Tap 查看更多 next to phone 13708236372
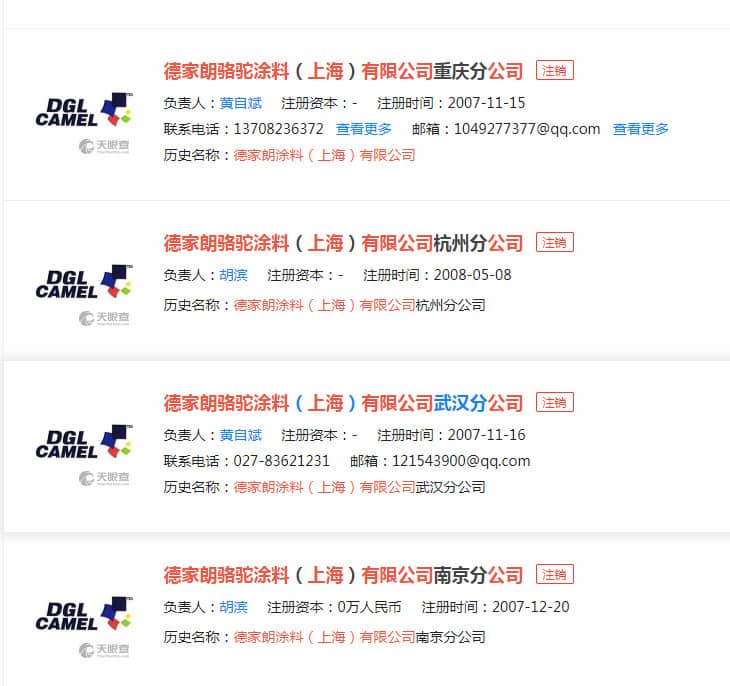 click(x=364, y=129)
